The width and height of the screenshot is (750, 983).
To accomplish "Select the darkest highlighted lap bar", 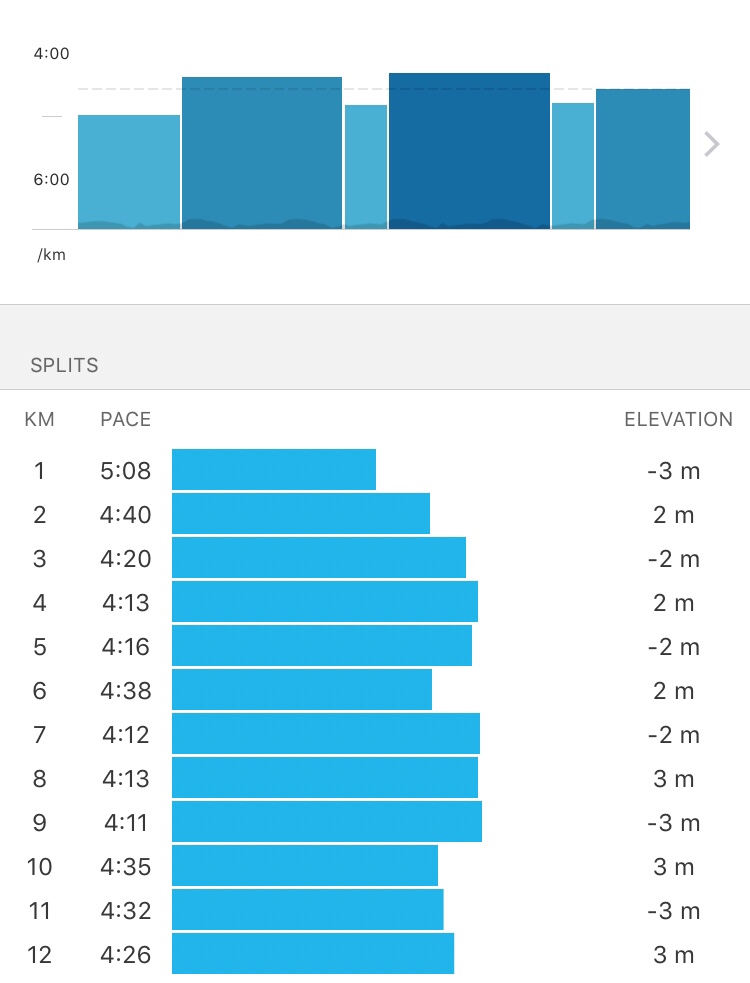I will point(469,151).
